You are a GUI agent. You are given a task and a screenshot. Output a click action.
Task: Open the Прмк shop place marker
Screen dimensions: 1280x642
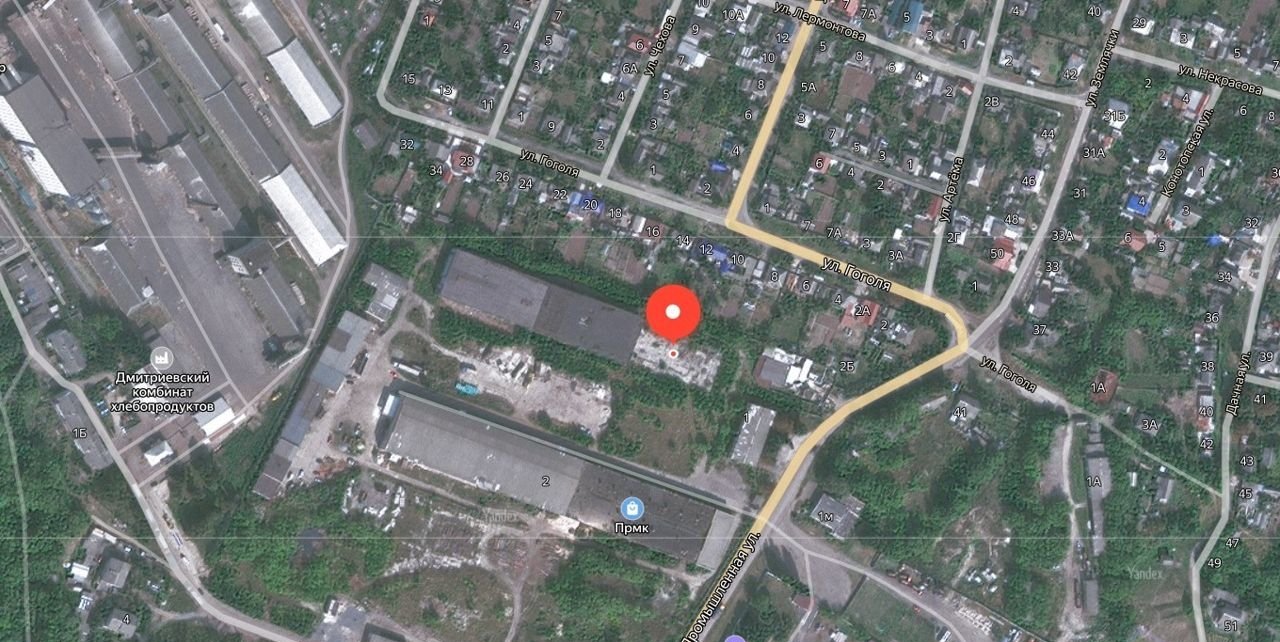[630, 510]
